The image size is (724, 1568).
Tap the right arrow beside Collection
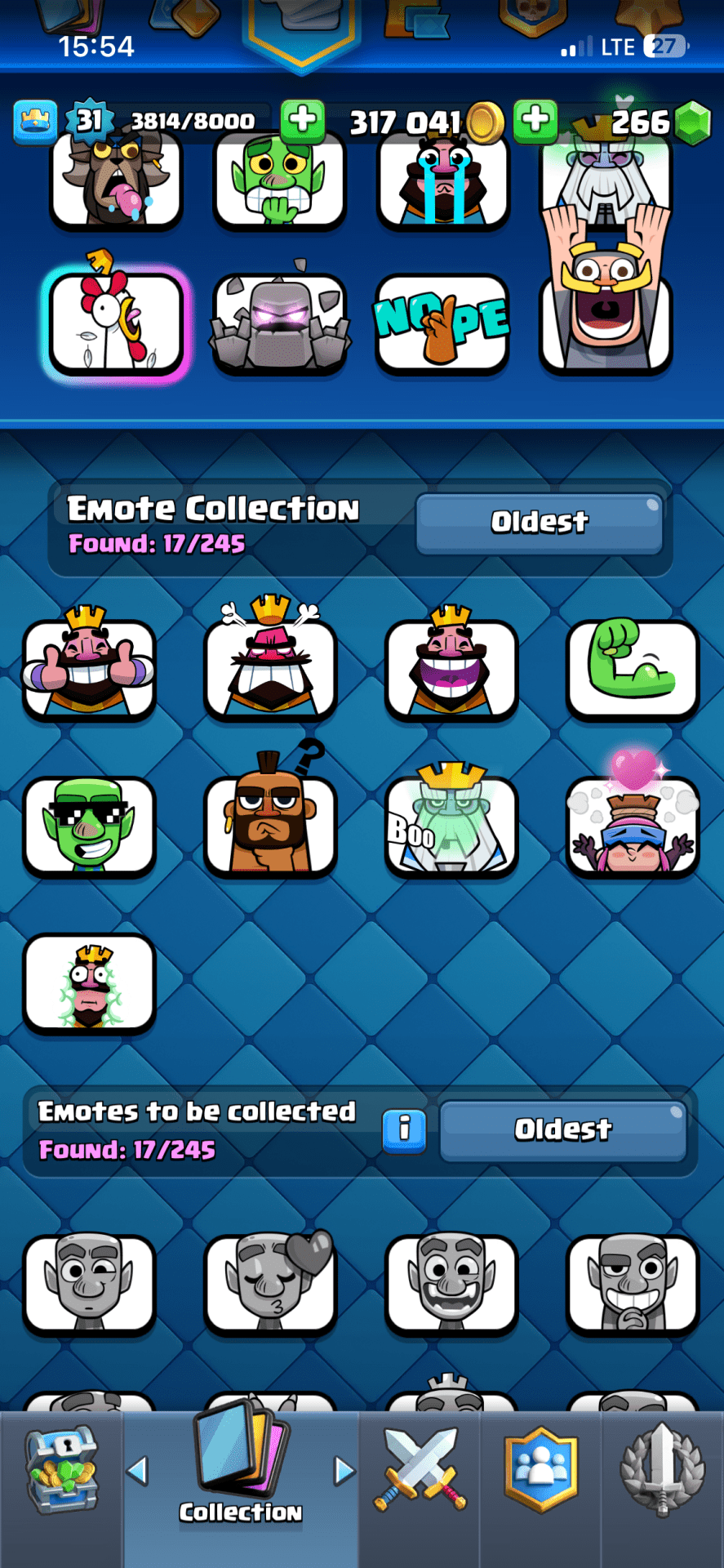344,1471
